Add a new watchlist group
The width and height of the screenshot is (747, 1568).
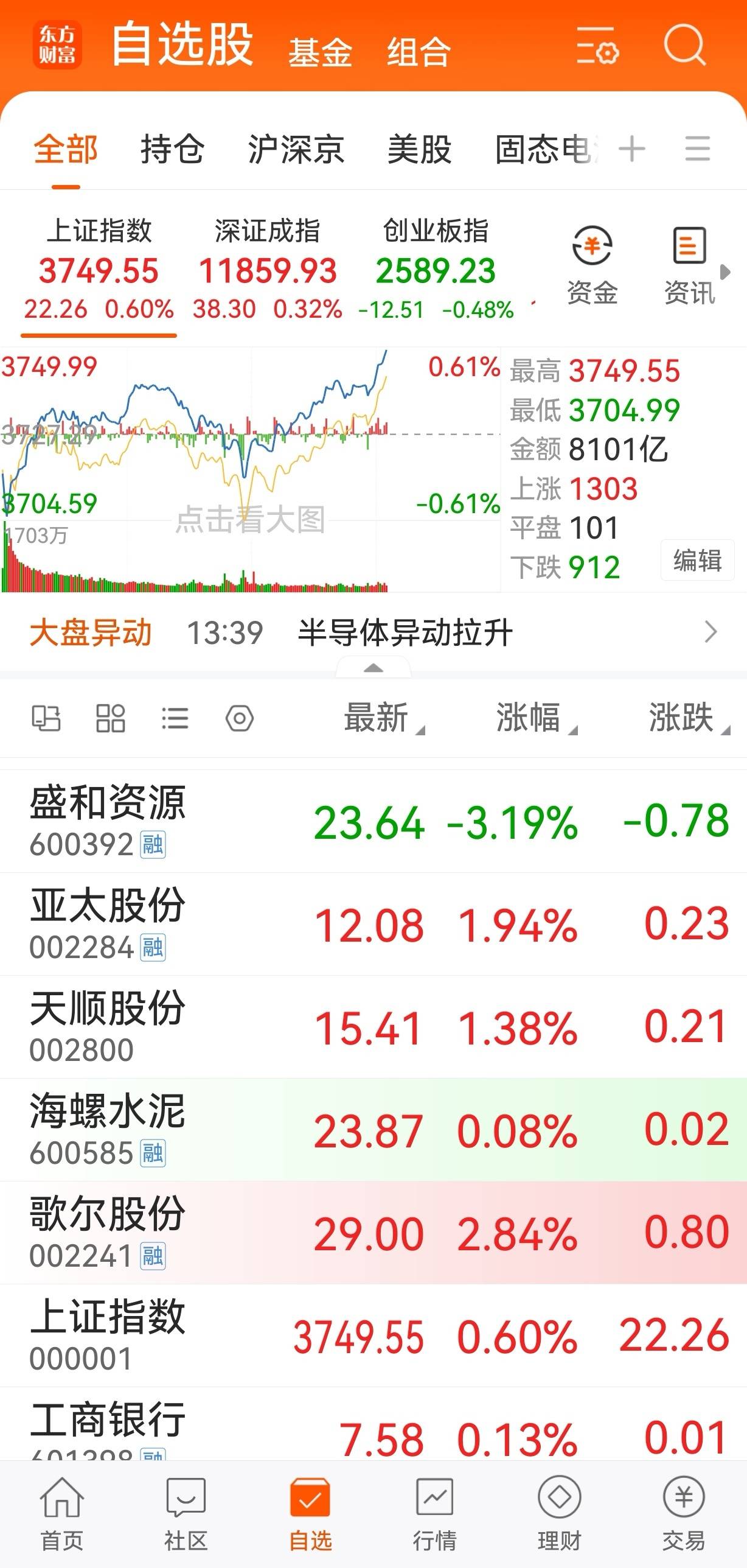tap(631, 149)
